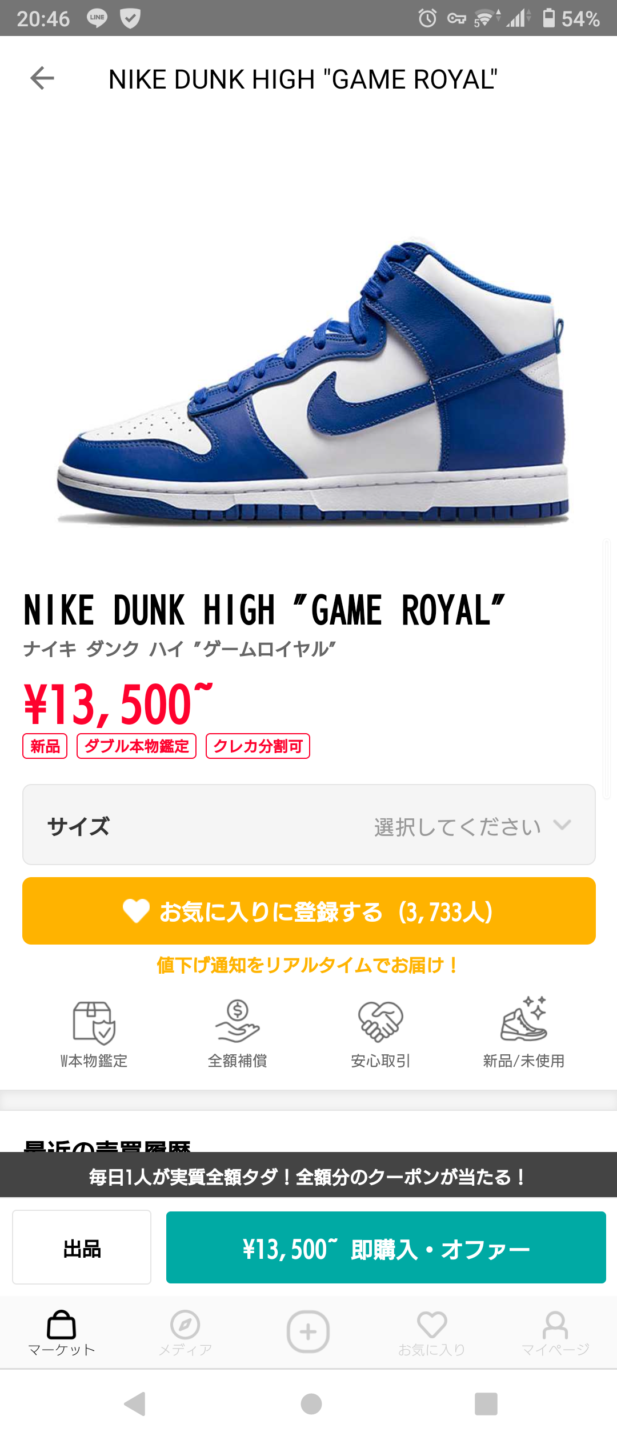Open system recent apps

[486, 1404]
